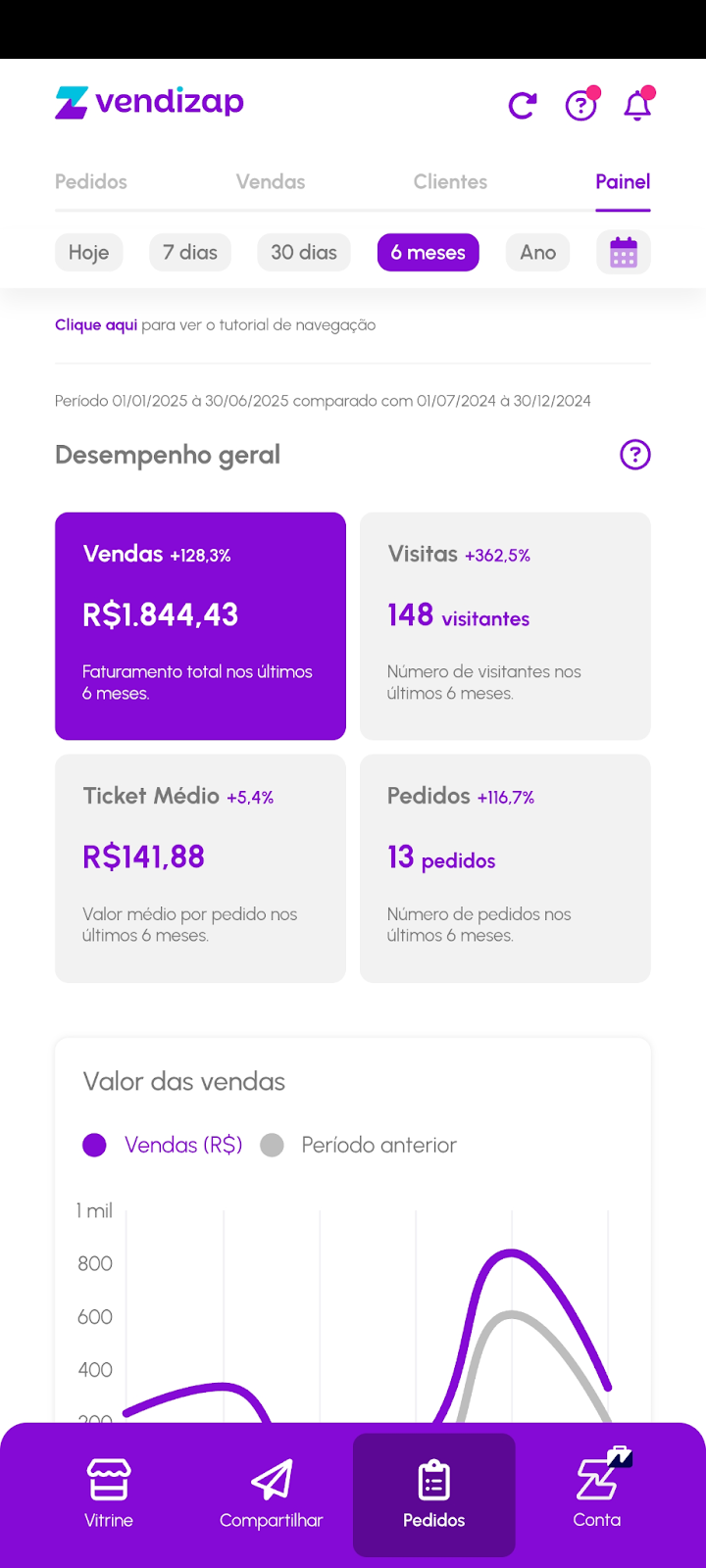Select the 7 dias filter
This screenshot has height=1568, width=706.
pyautogui.click(x=190, y=252)
